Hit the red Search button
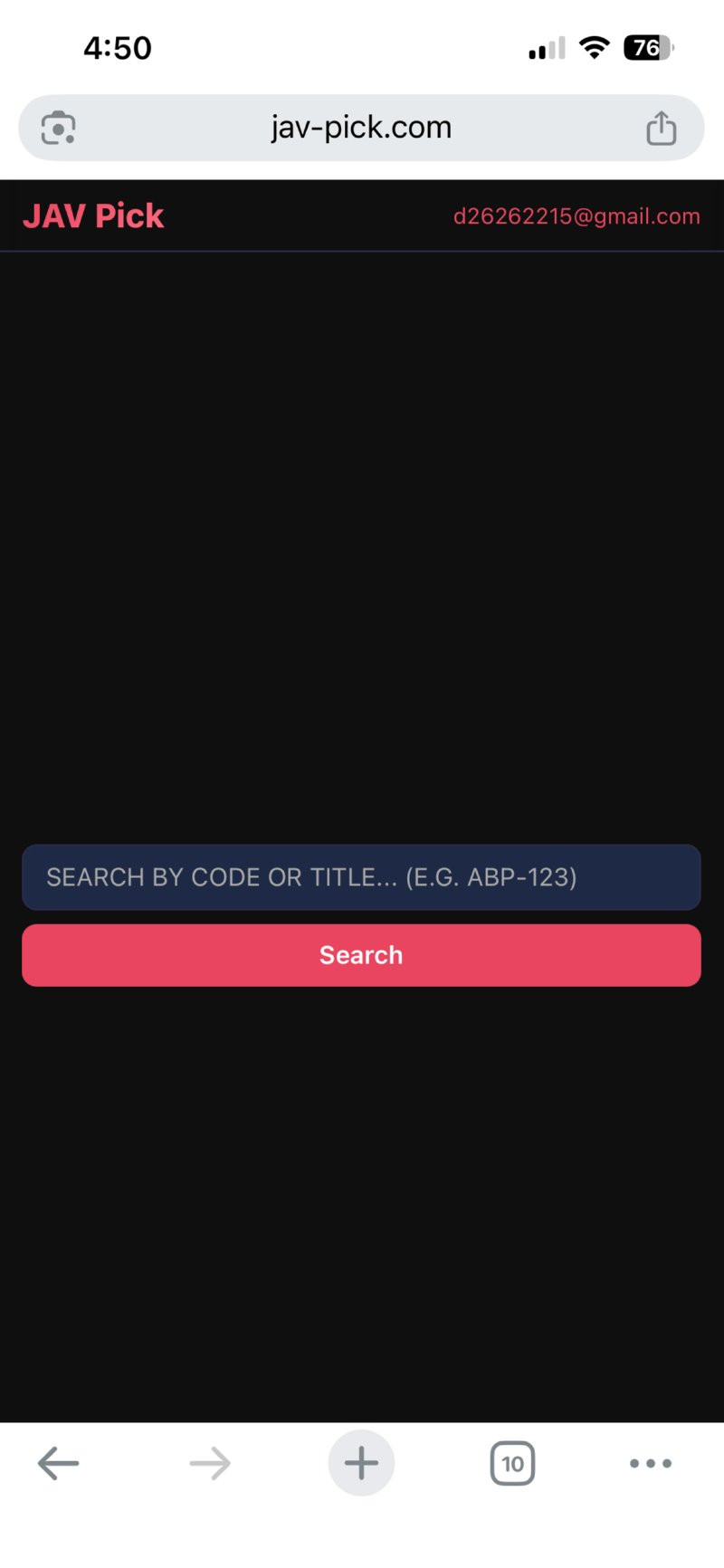Image resolution: width=724 pixels, height=1568 pixels. (361, 955)
